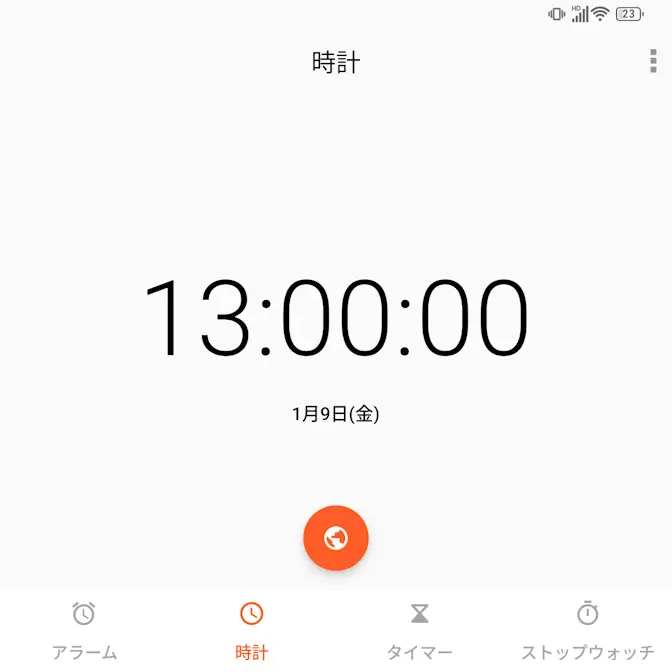Open the three-dot overflow menu
672x672 pixels.
click(652, 61)
